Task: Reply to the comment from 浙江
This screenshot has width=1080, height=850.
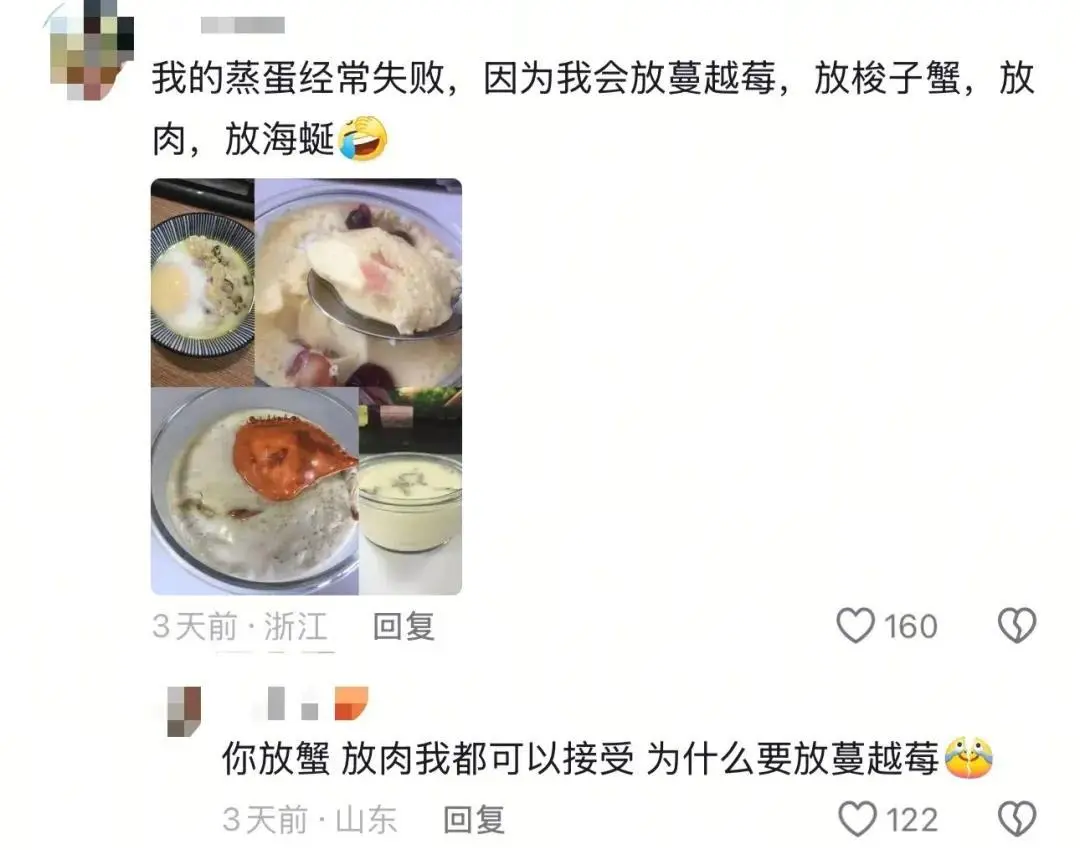Action: [x=404, y=627]
